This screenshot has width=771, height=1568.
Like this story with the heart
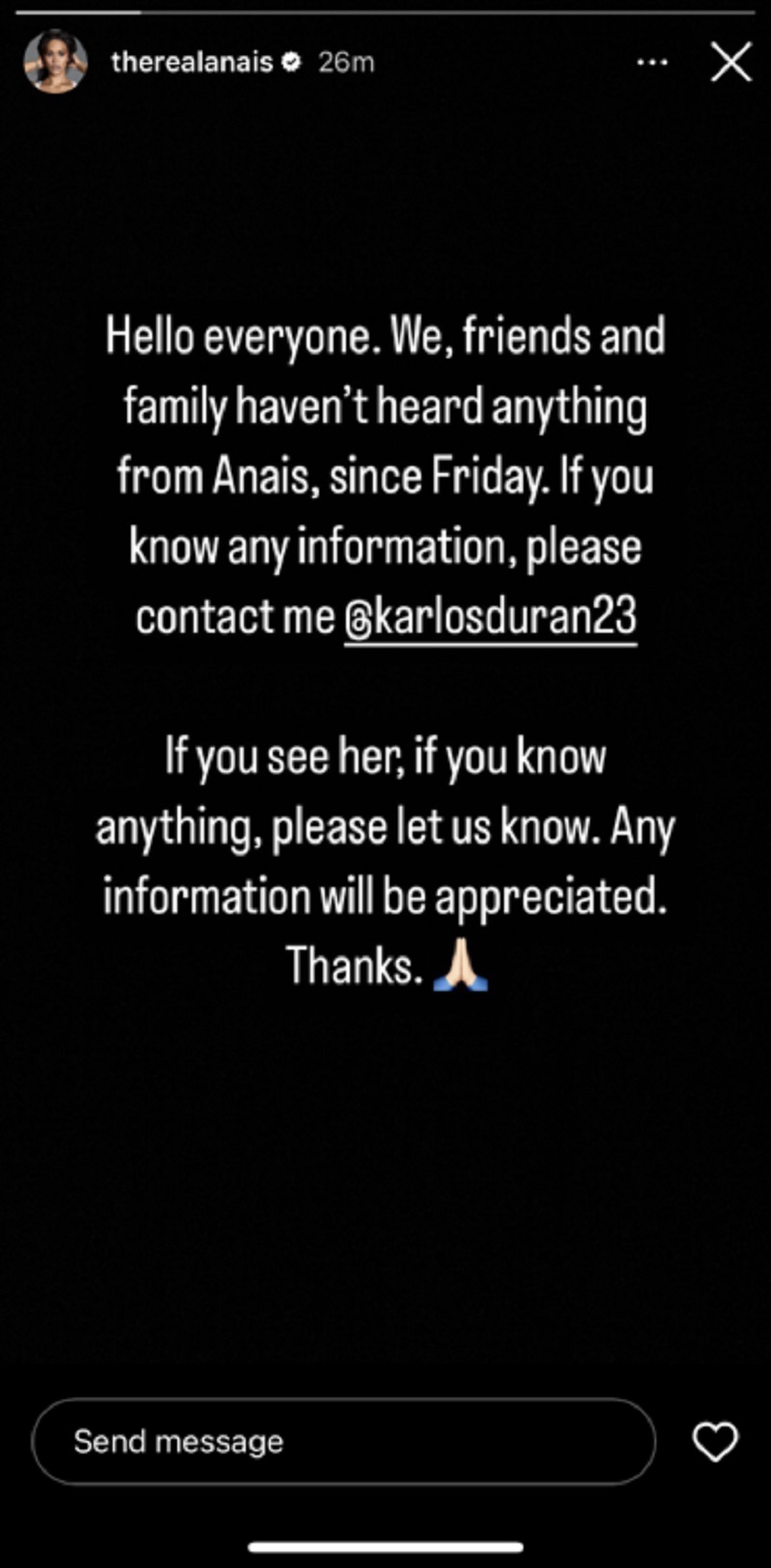coord(715,1442)
